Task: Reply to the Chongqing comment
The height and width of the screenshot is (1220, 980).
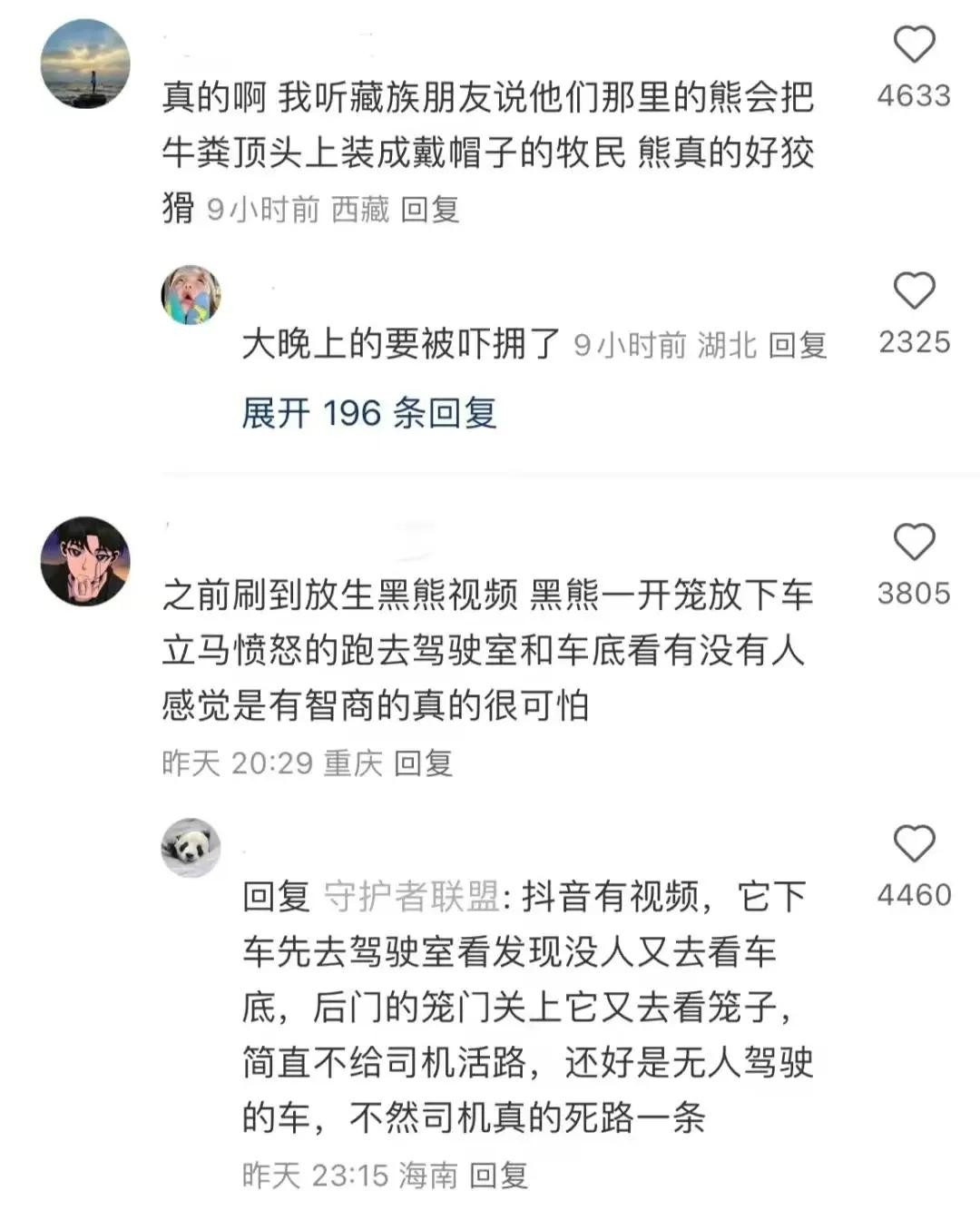Action: point(423,763)
